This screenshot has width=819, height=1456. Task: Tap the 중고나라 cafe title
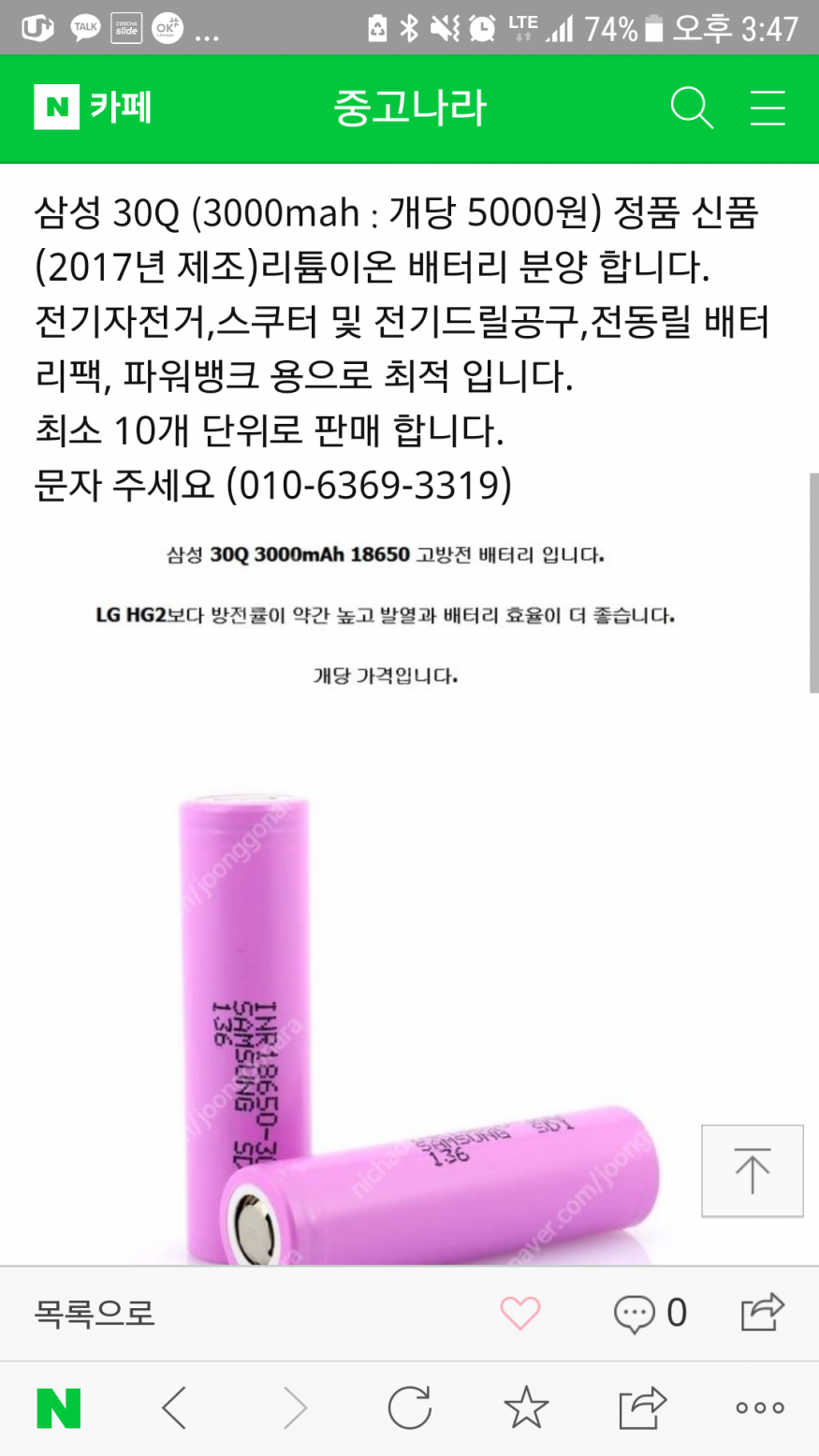(409, 109)
